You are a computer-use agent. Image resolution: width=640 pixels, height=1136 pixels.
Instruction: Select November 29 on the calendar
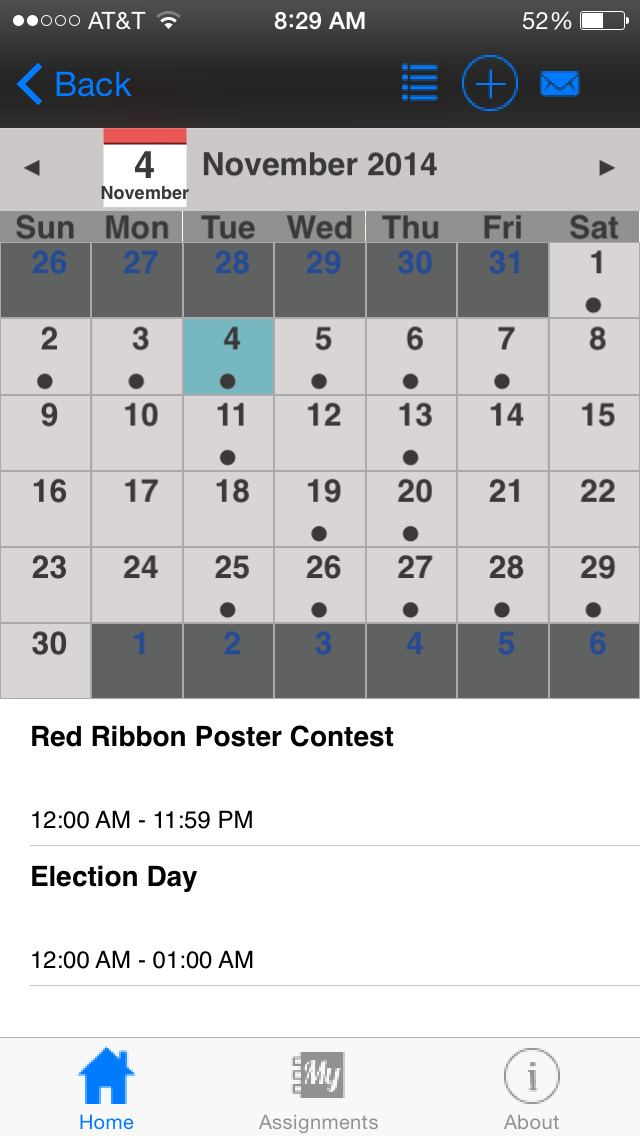coord(594,585)
